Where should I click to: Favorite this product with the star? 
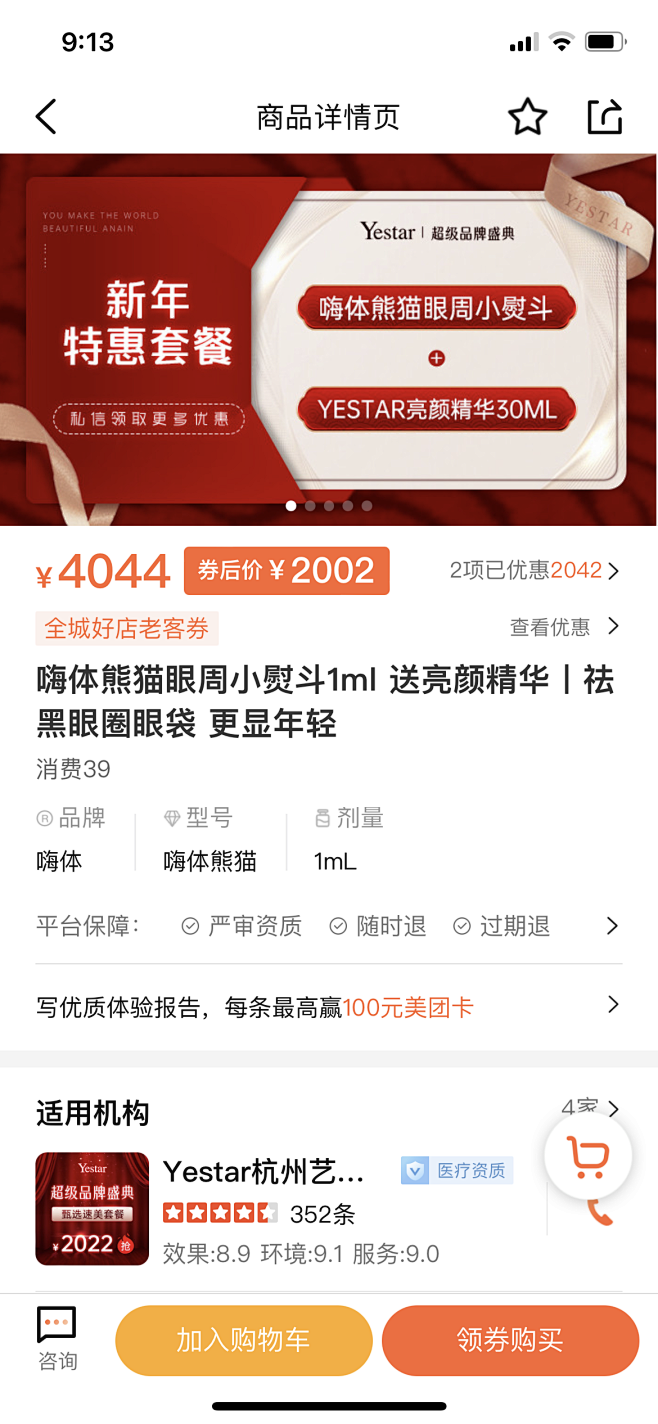coord(527,117)
